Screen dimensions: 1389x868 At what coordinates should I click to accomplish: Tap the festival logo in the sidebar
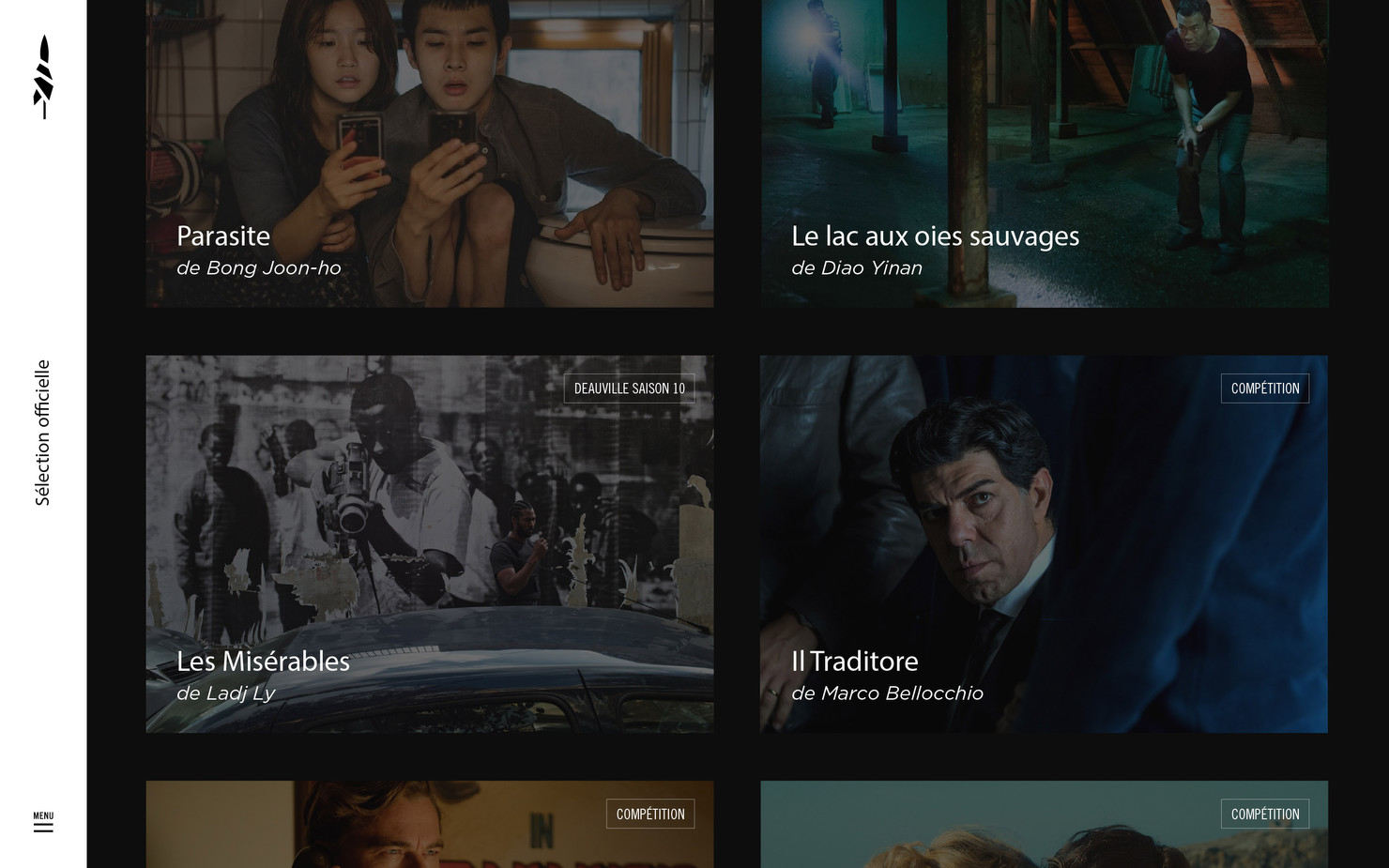(x=43, y=77)
